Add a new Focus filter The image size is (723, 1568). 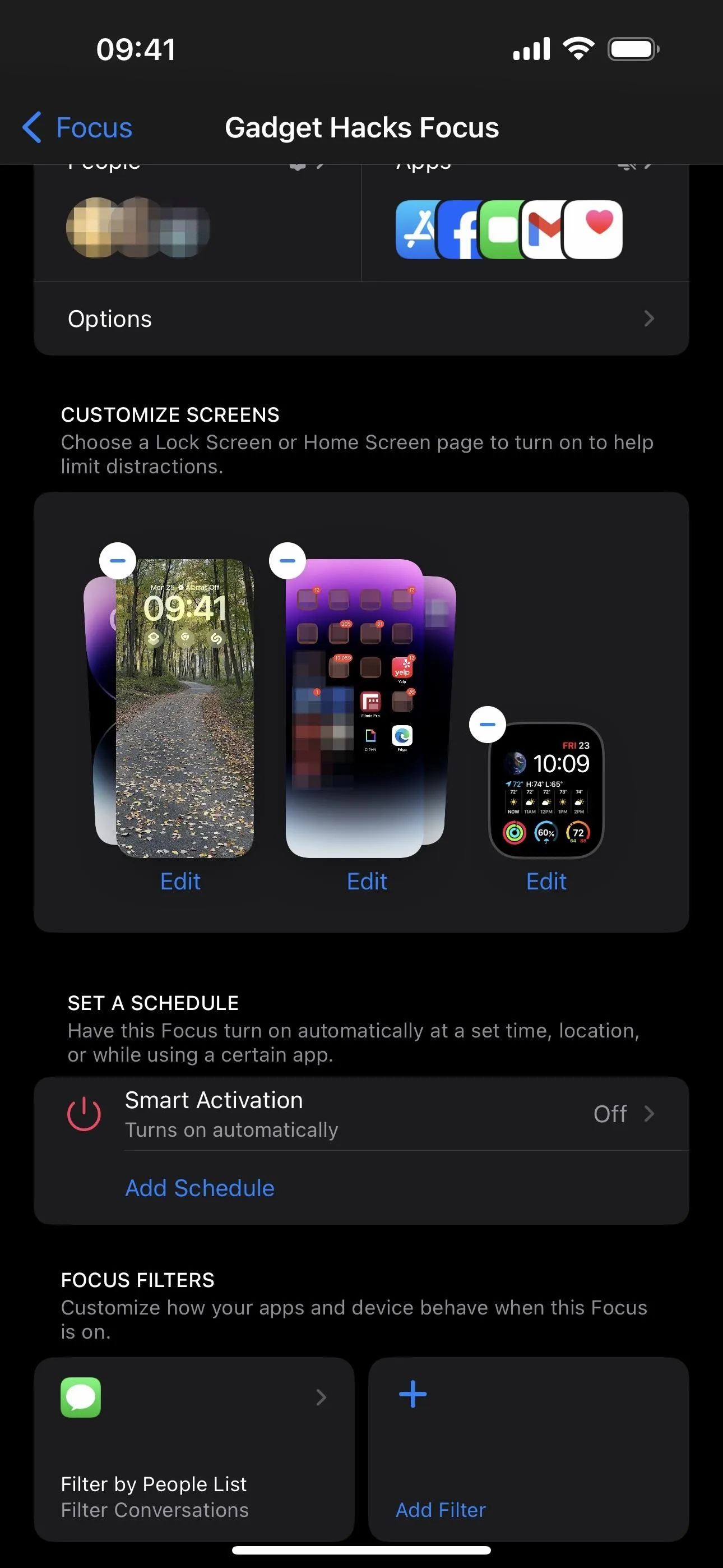(x=529, y=1449)
